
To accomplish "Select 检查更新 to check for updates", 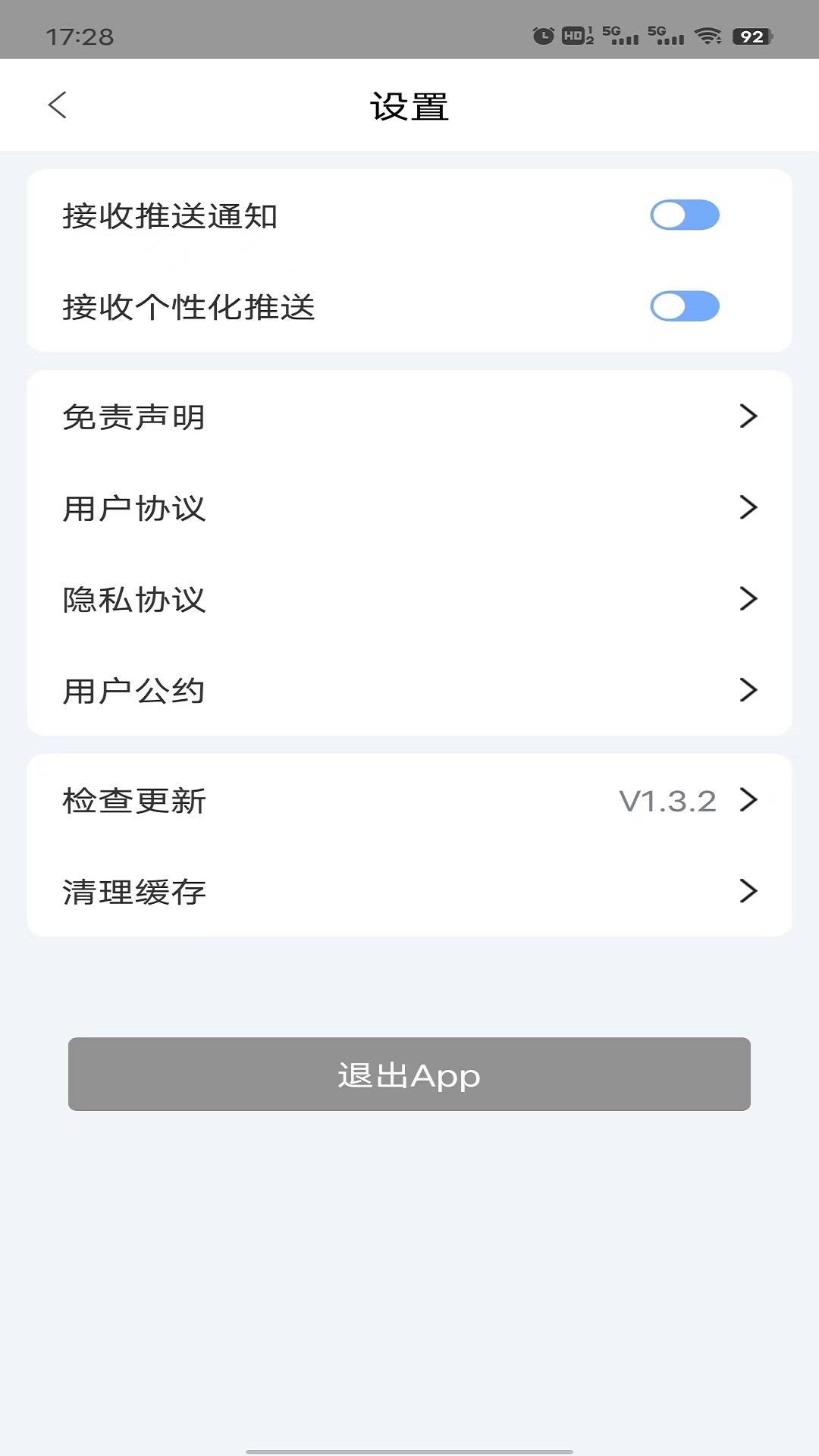I will (x=409, y=801).
